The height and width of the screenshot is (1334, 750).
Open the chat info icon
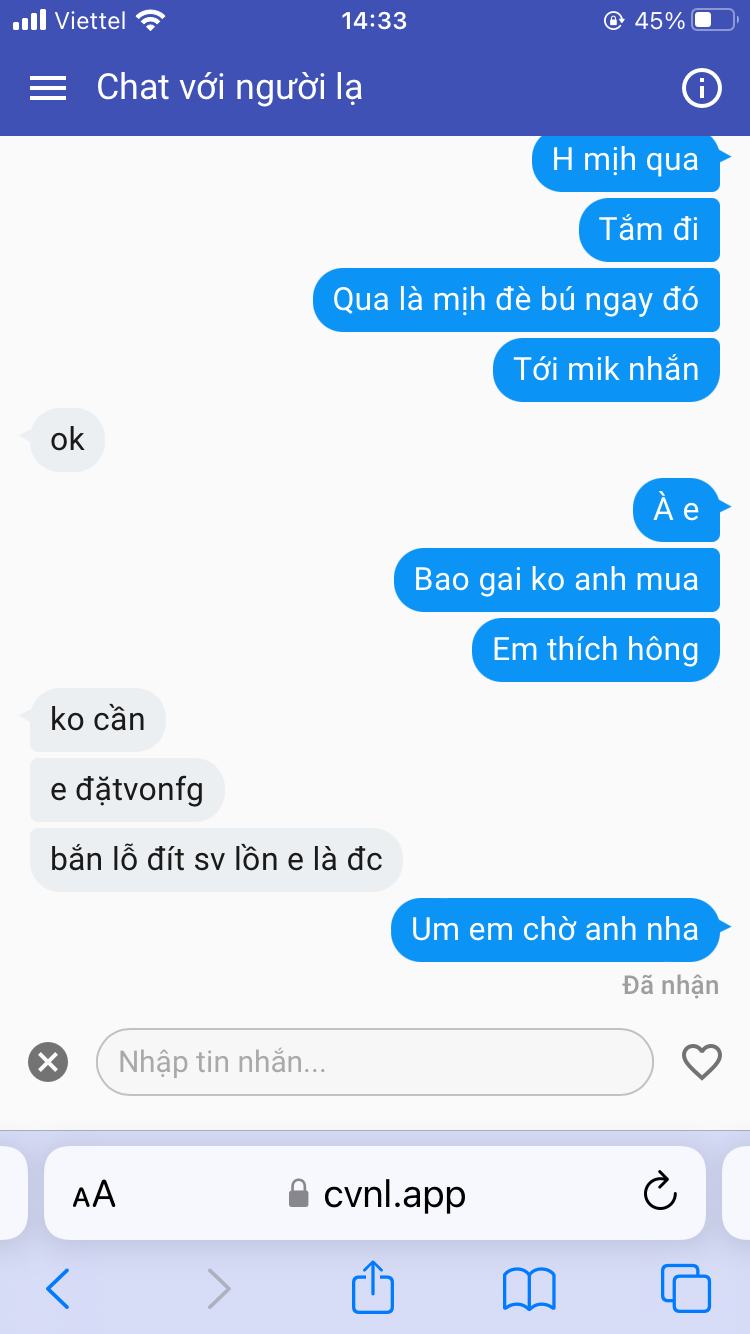[701, 88]
